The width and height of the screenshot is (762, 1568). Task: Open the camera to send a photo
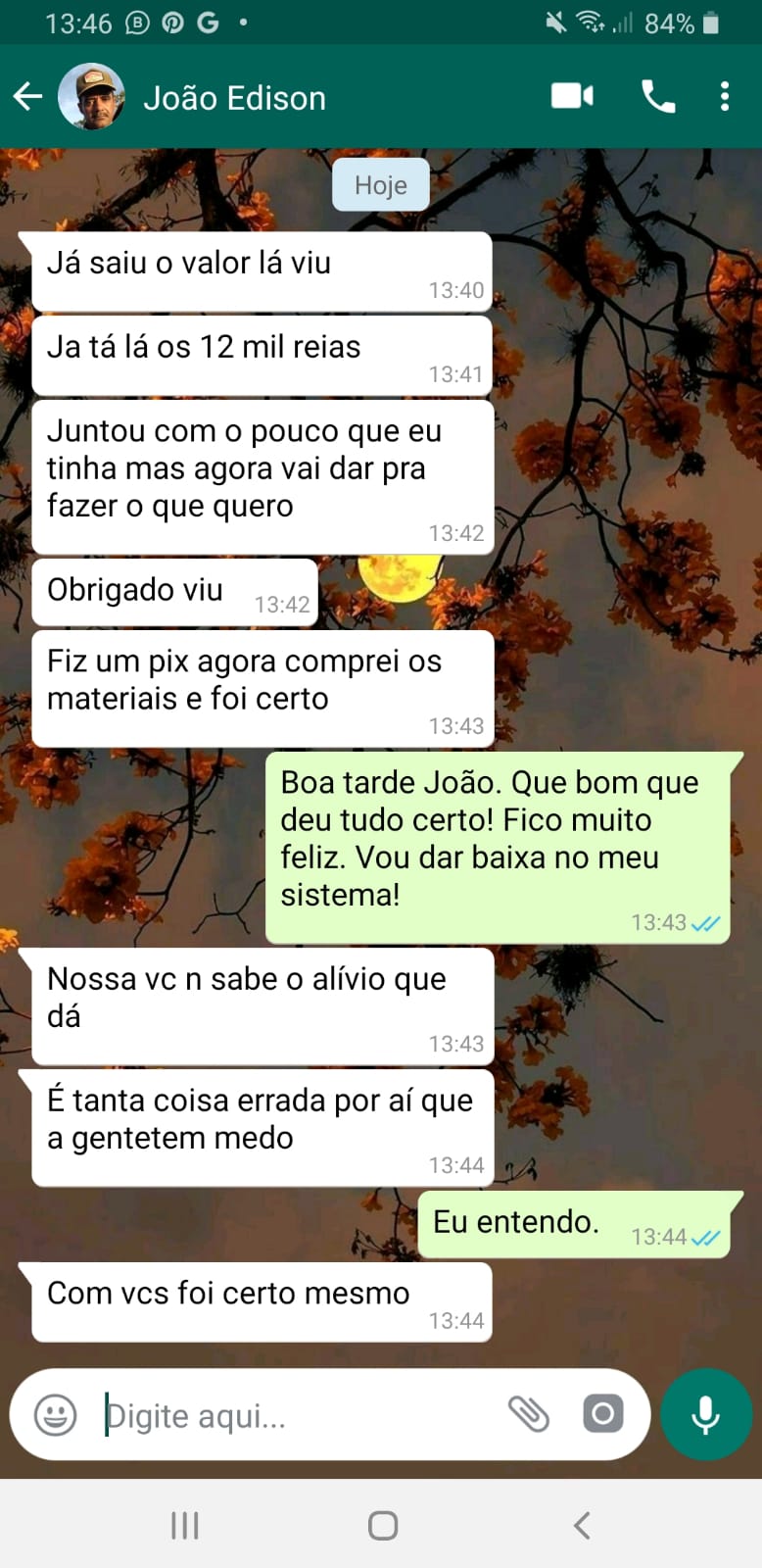pyautogui.click(x=602, y=1414)
